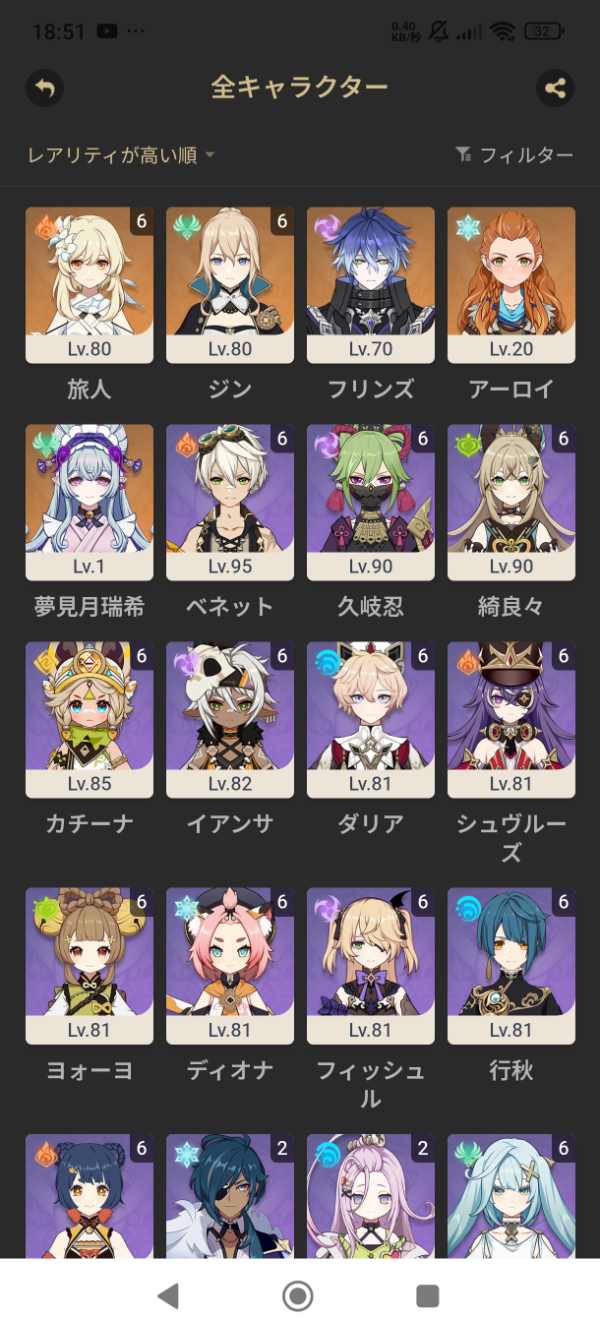
Task: Select the ジン character card
Action: (x=230, y=285)
